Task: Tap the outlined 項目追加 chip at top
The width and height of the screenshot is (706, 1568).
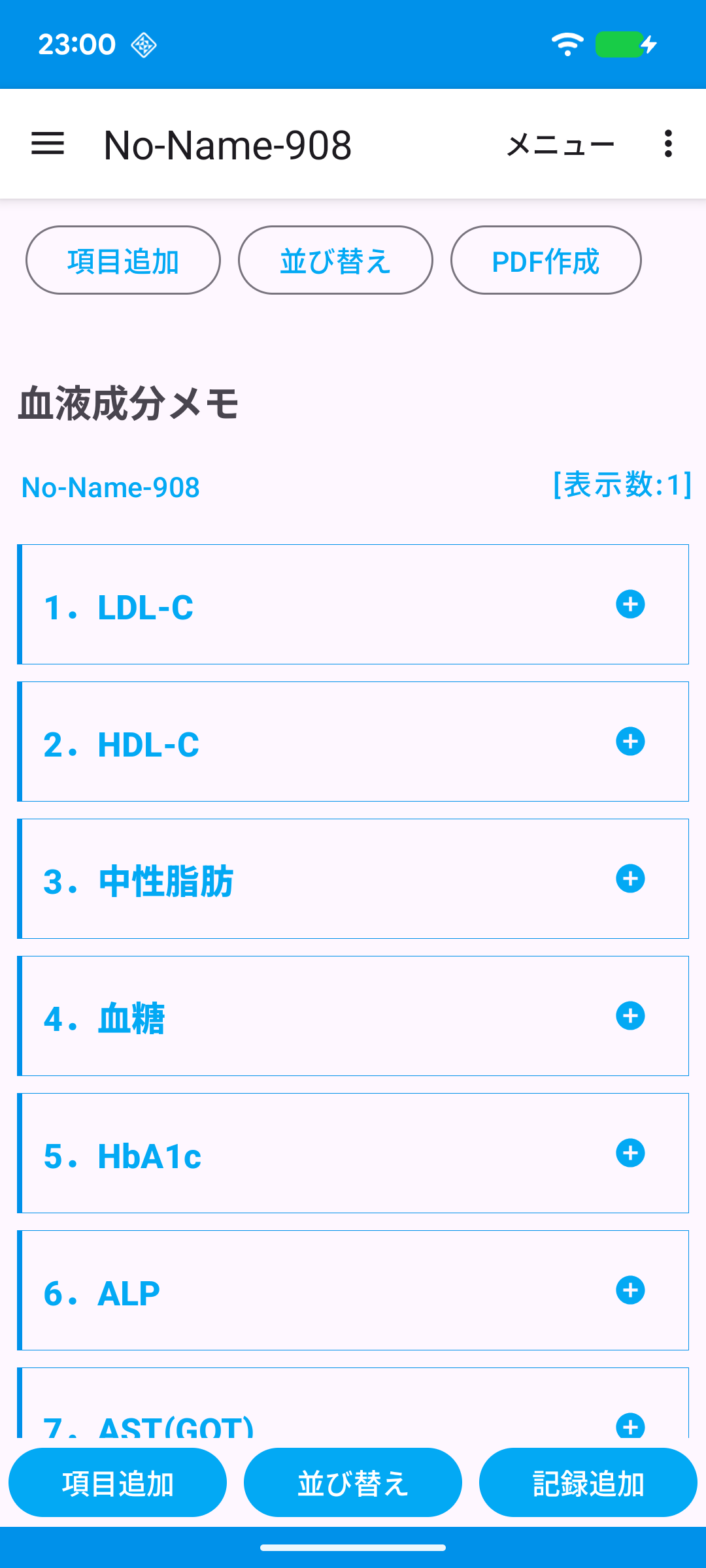Action: 123,261
